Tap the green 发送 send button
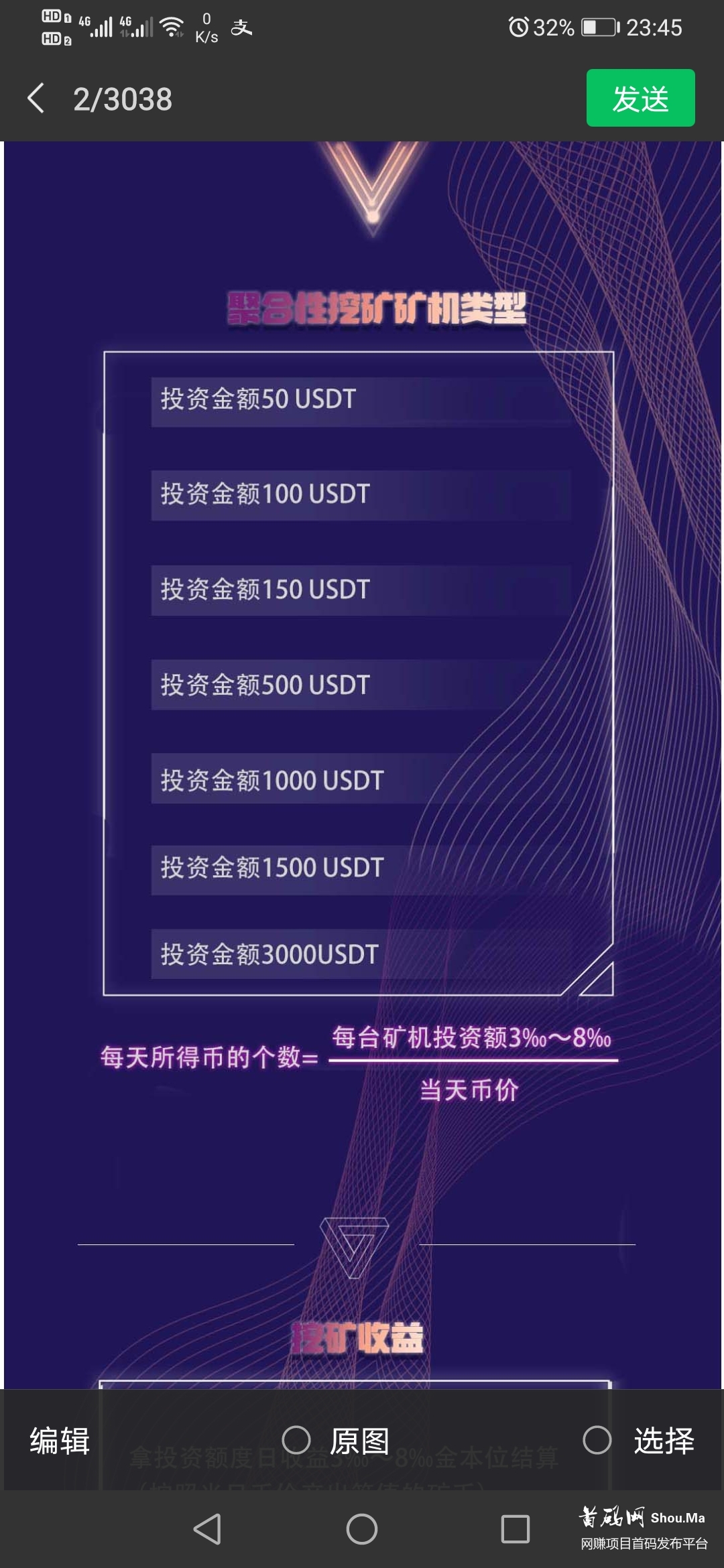Screen dimensions: 724x1568 (x=640, y=99)
